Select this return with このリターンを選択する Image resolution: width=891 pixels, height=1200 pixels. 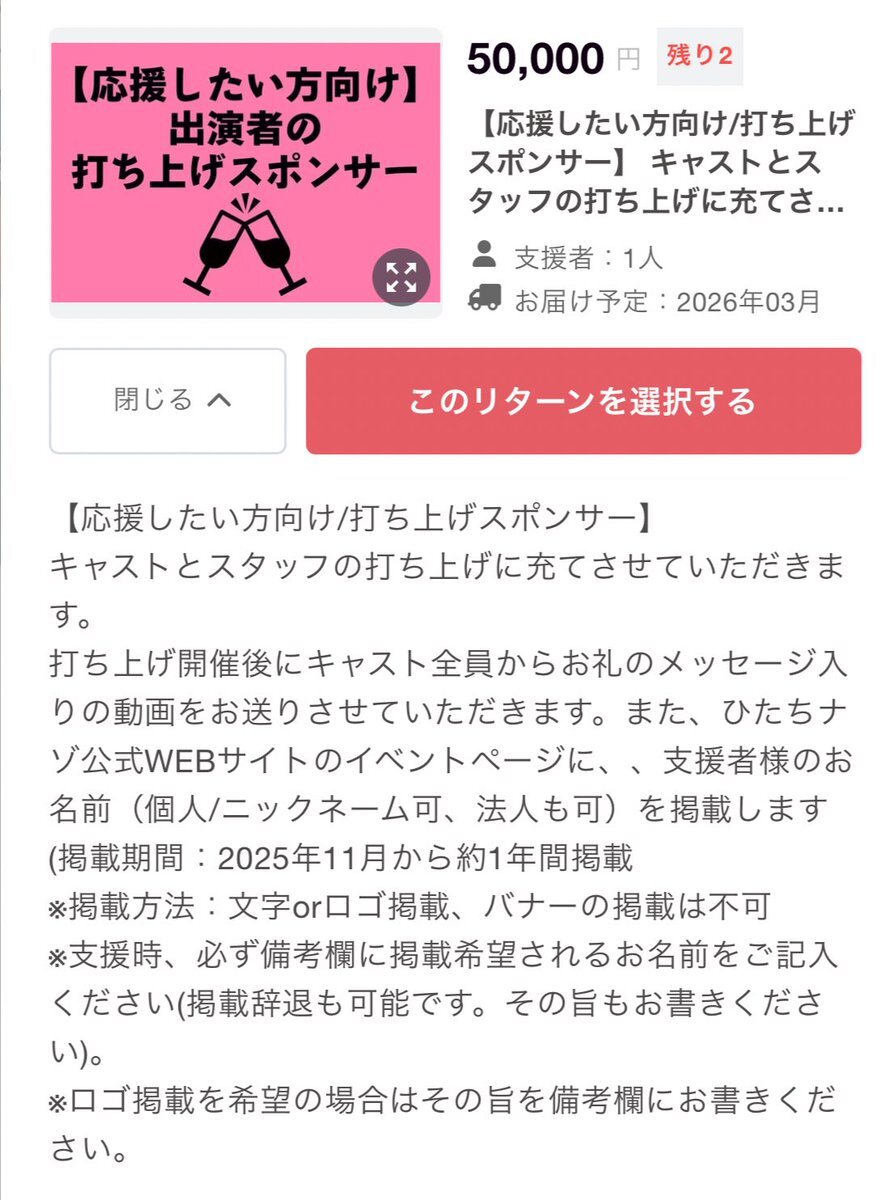coord(583,401)
